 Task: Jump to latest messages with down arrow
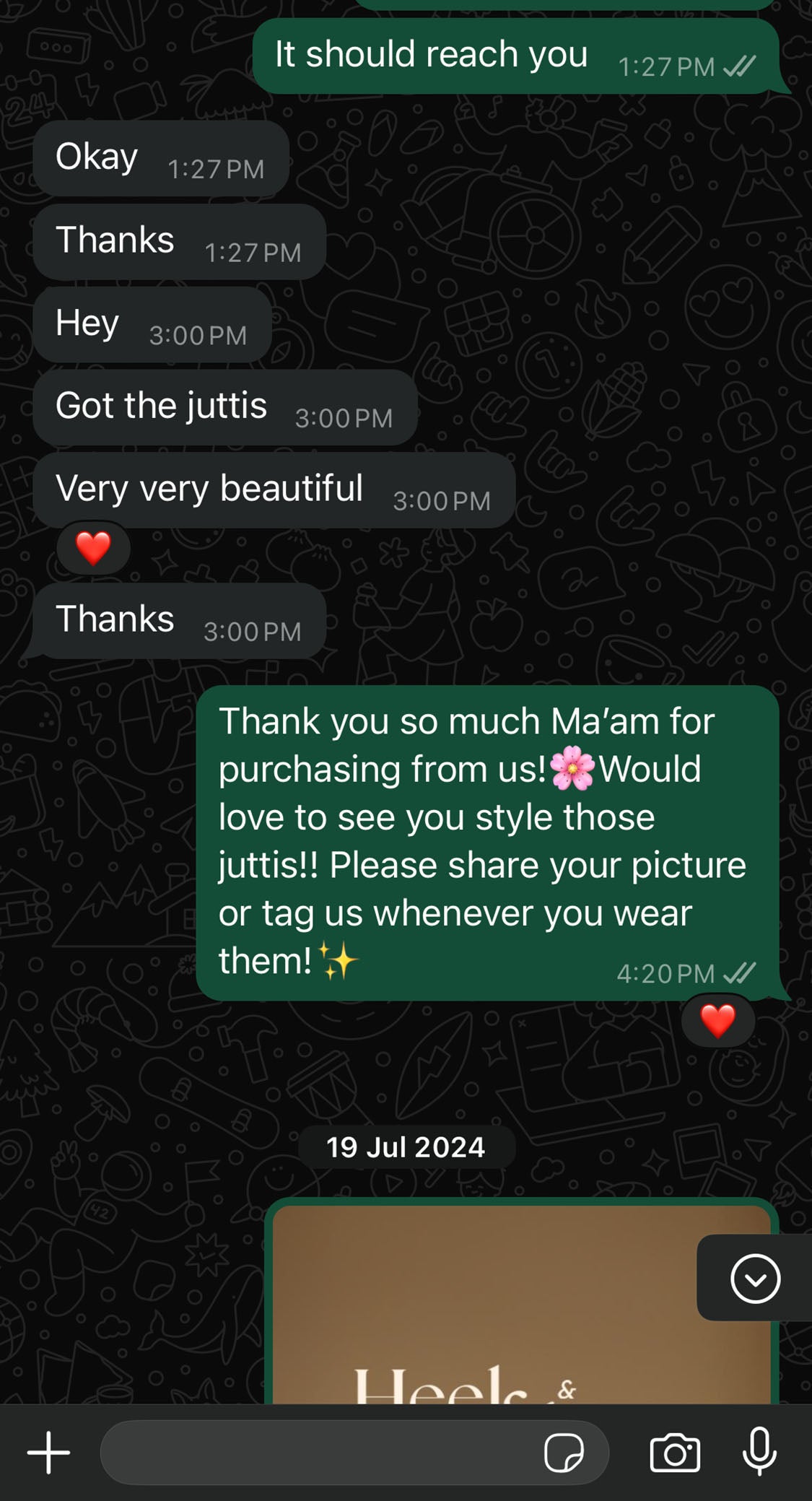point(755,1279)
